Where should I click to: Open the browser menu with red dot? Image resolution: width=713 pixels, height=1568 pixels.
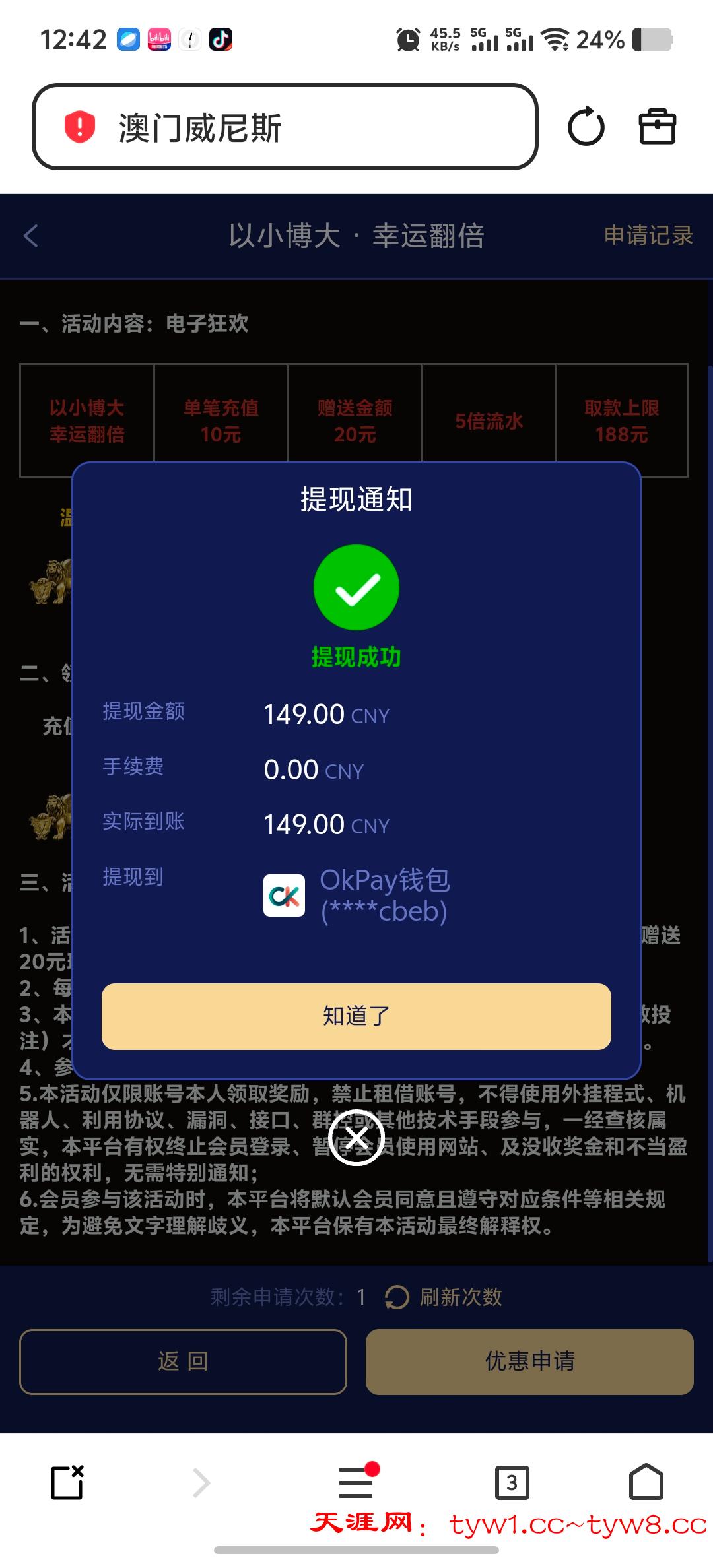click(x=356, y=1482)
